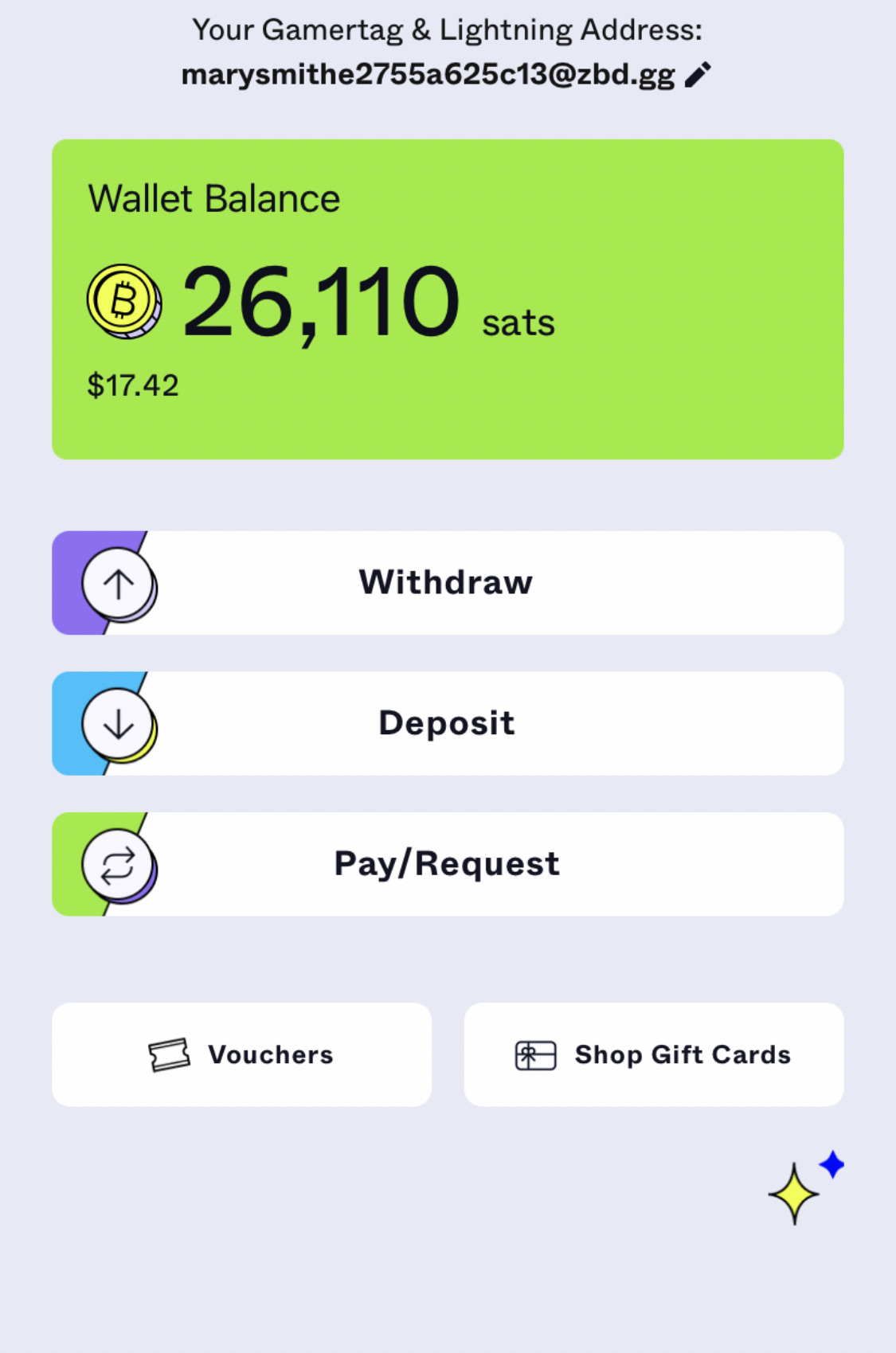896x1353 pixels.
Task: Open the Withdraw option
Action: click(447, 583)
